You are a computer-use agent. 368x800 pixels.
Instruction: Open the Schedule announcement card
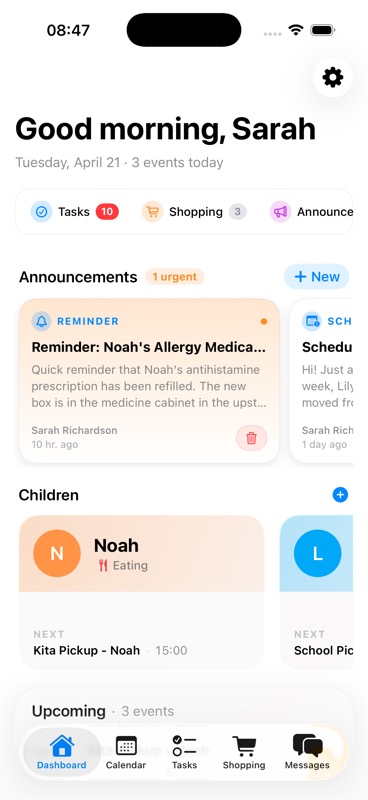click(x=322, y=381)
